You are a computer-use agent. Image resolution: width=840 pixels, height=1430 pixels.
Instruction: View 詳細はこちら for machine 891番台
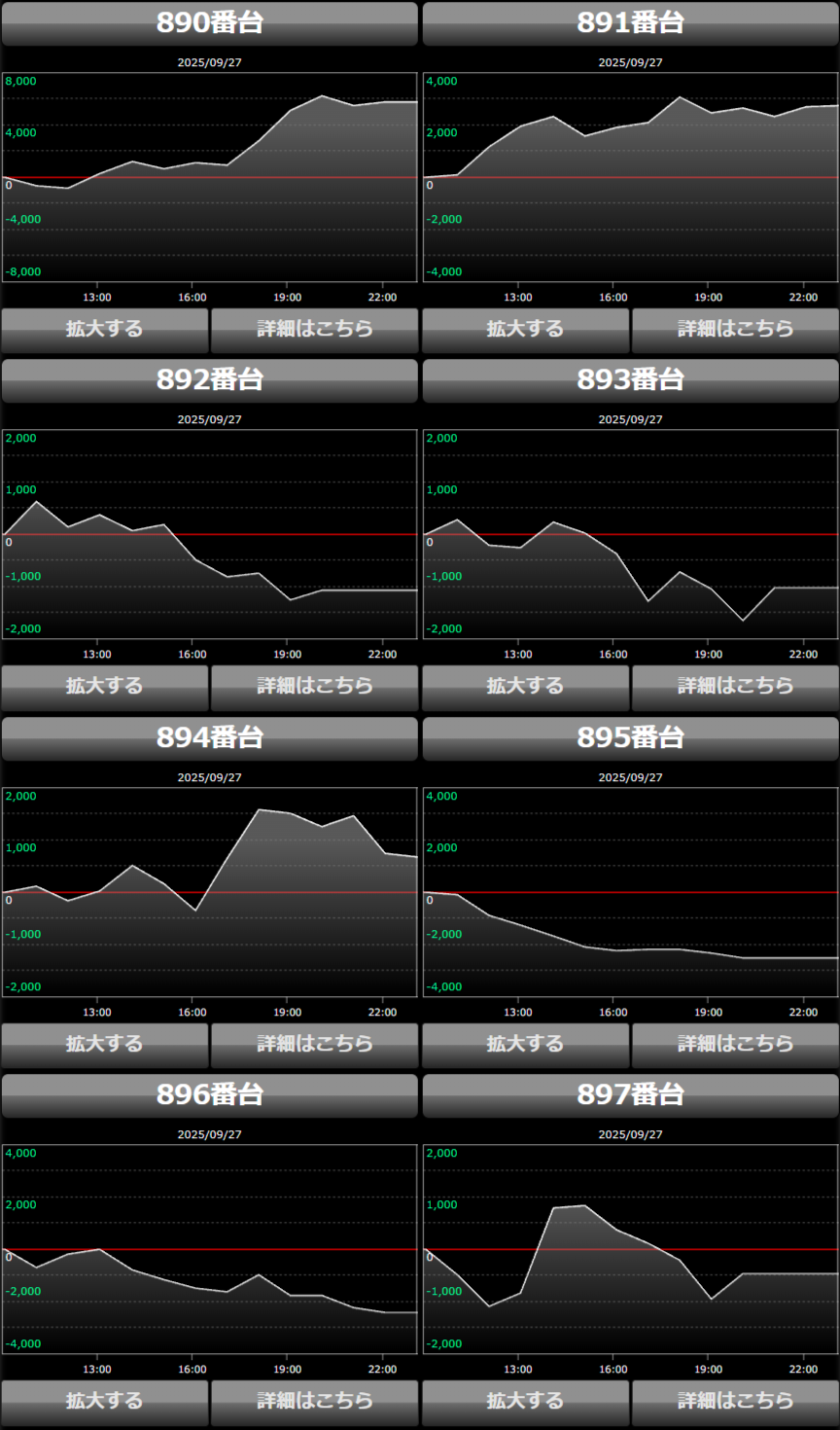[x=736, y=330]
